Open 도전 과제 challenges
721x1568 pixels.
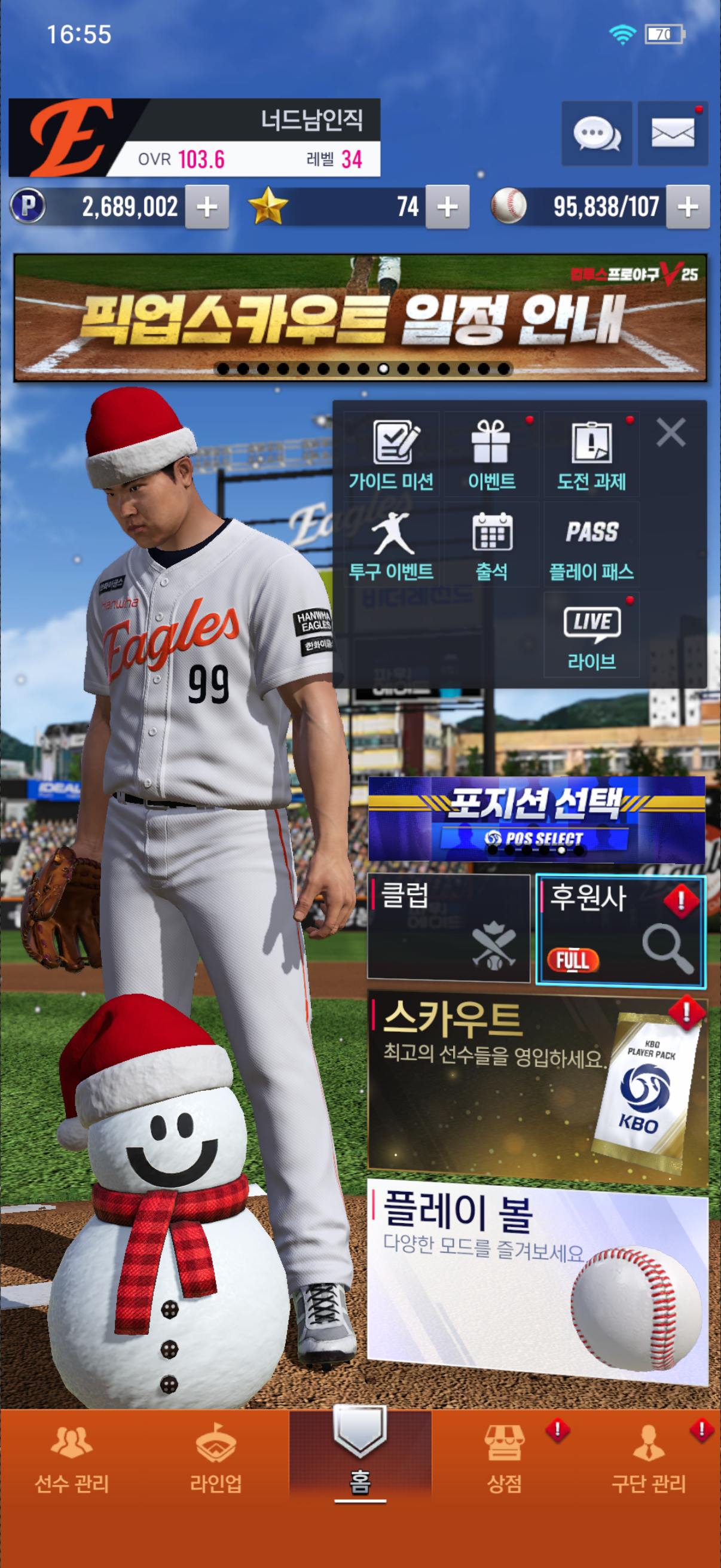pos(591,454)
